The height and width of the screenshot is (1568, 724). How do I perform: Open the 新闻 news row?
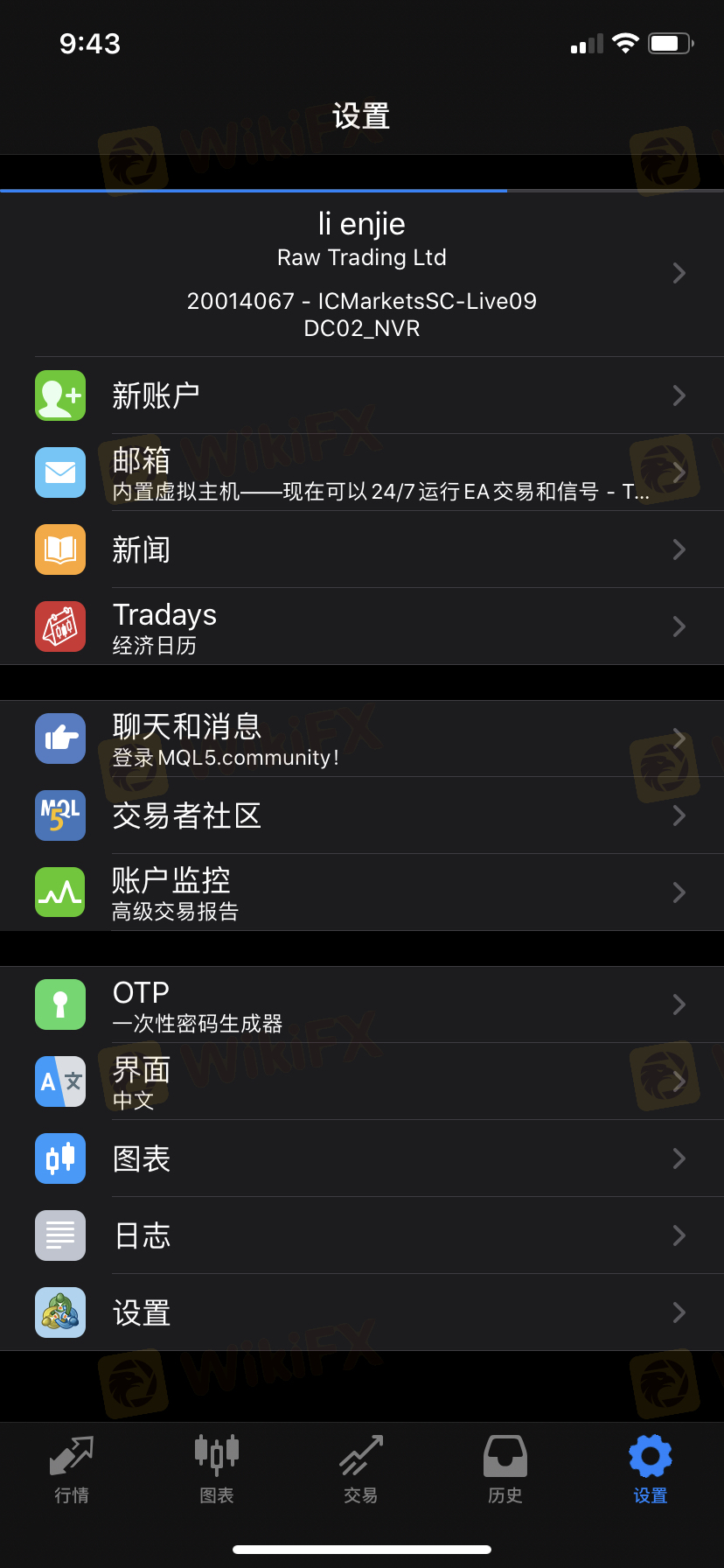tap(362, 549)
